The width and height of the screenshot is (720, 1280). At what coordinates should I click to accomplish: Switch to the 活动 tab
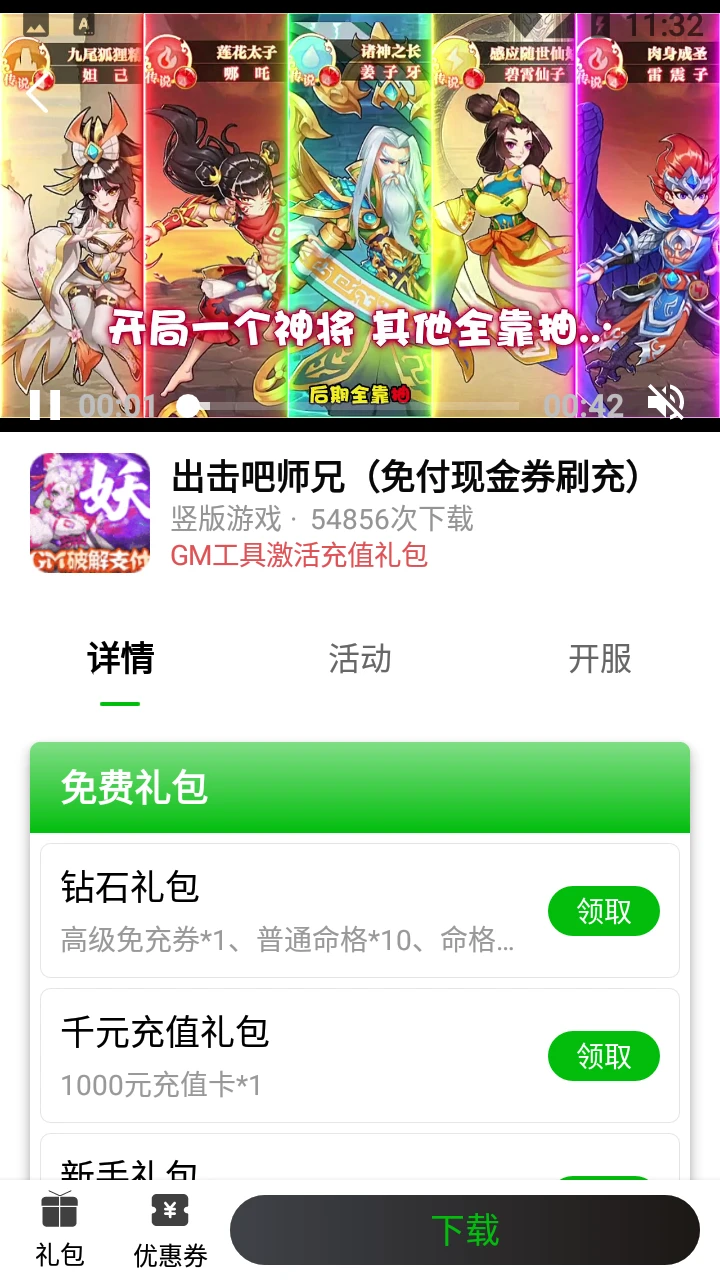(360, 659)
